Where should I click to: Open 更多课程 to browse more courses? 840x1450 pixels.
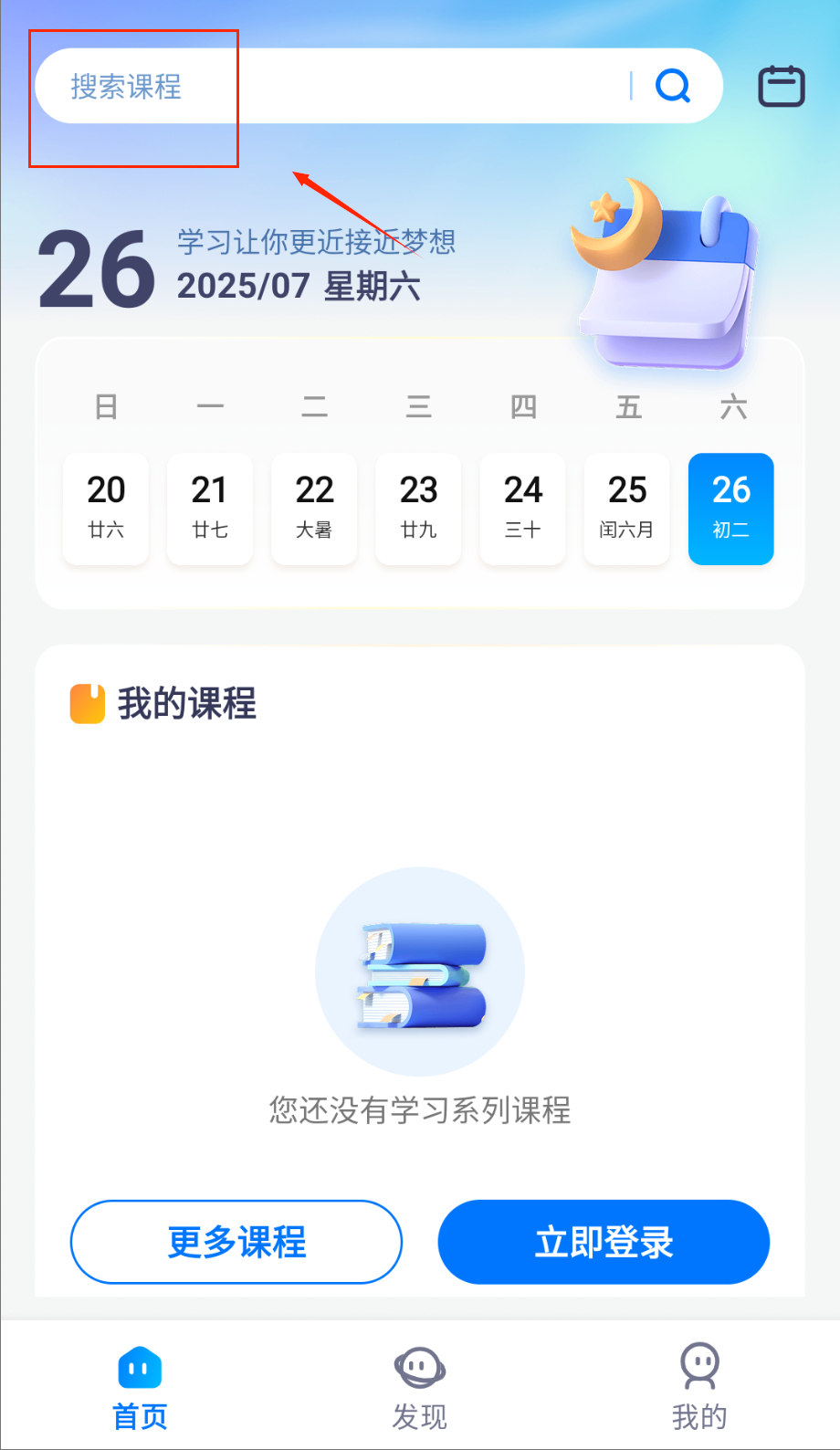pyautogui.click(x=236, y=1242)
